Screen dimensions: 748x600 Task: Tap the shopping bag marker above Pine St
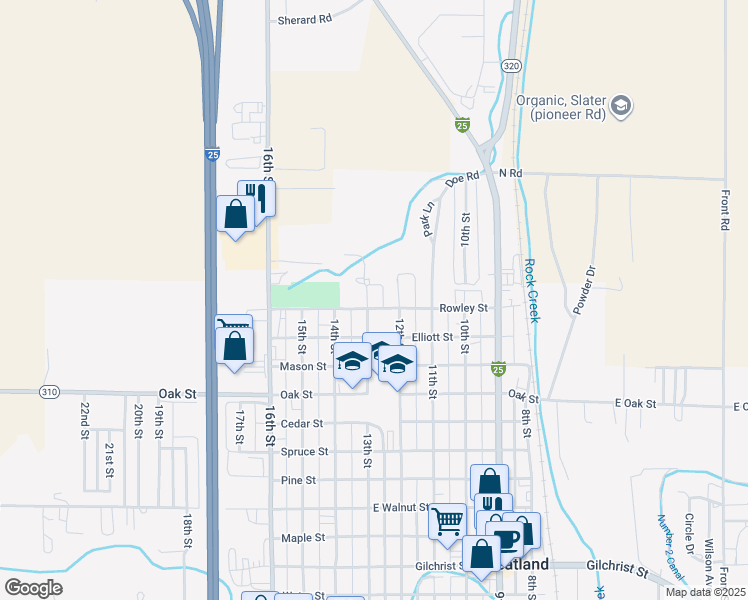coord(489,481)
